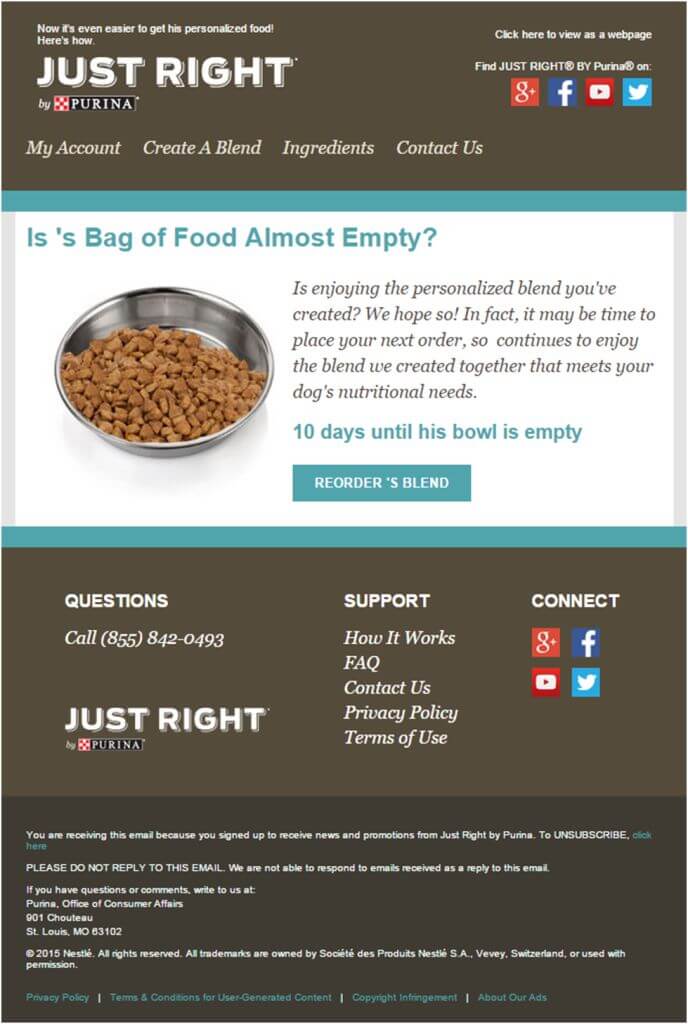Open How It Works under Support
Image resolution: width=688 pixels, height=1024 pixels.
click(x=399, y=638)
